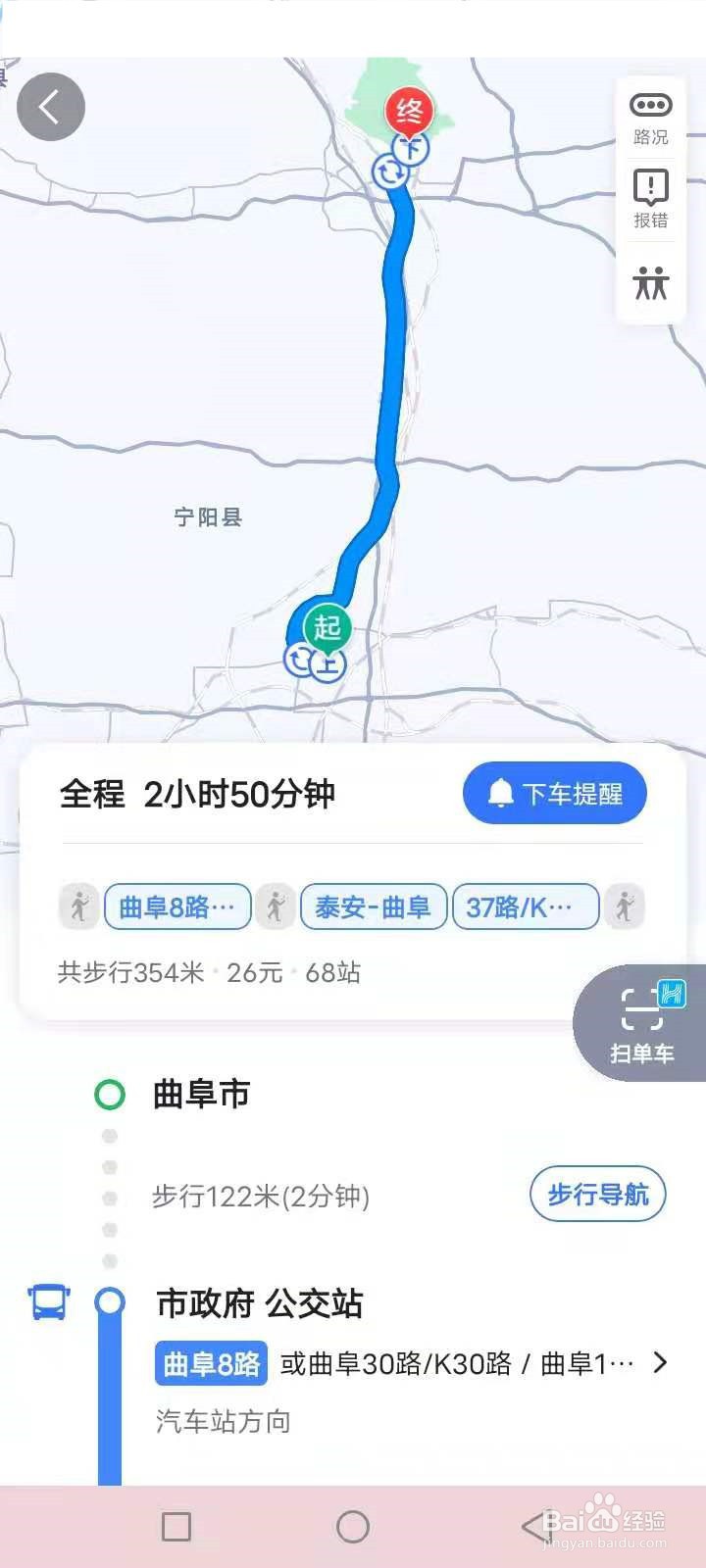Select the walking person icon before 泰安-曲阜
The width and height of the screenshot is (706, 1568).
(276, 907)
